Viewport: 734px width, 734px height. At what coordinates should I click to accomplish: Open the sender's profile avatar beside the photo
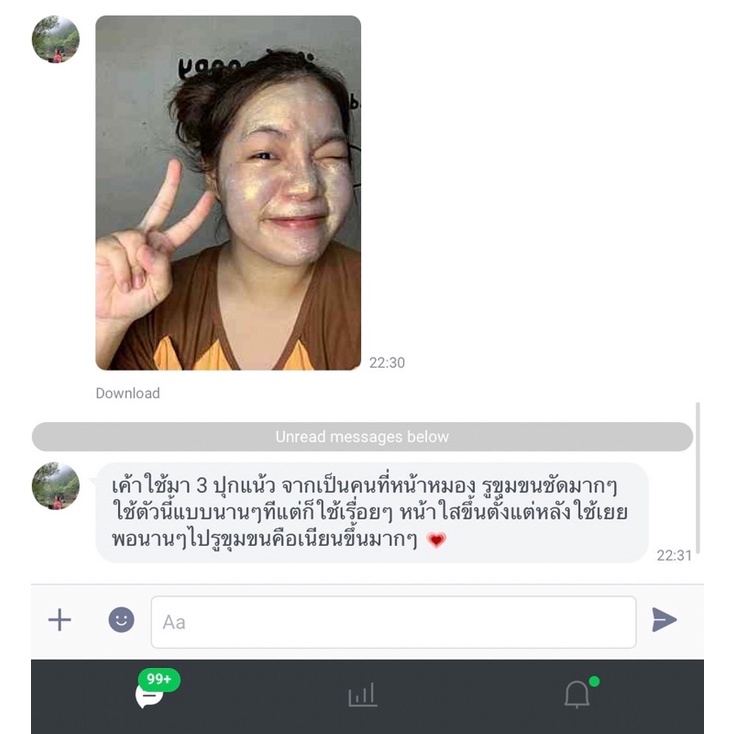[x=56, y=40]
